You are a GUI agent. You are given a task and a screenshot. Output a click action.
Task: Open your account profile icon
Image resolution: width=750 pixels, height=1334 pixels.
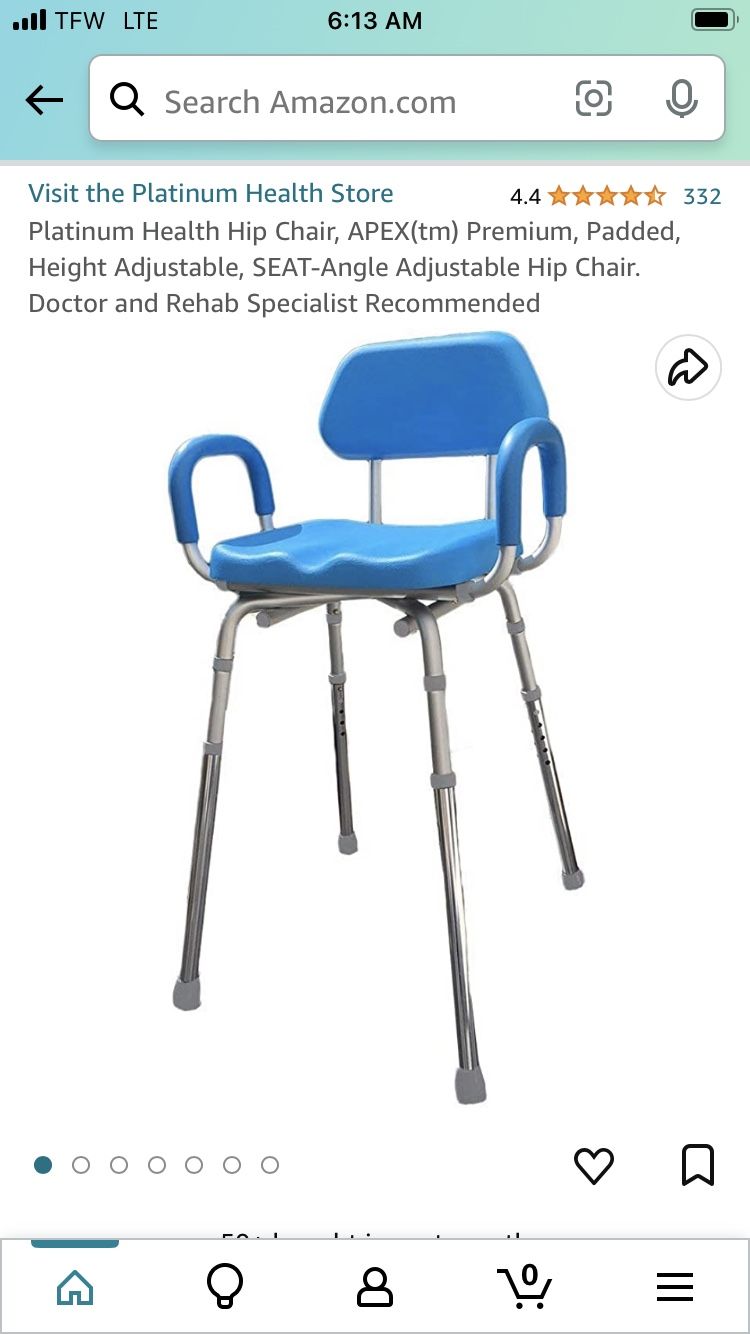click(x=375, y=1287)
